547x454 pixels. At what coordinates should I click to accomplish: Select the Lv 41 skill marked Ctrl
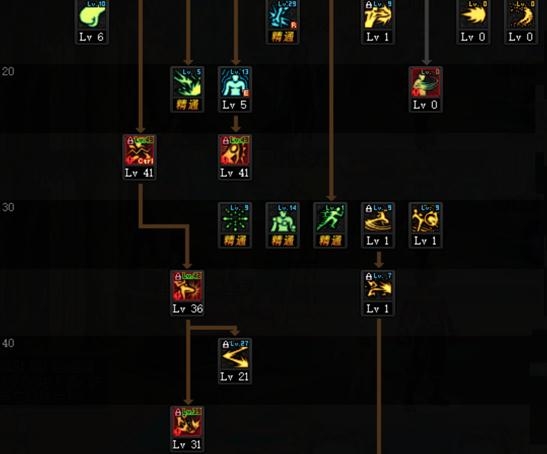click(x=140, y=157)
